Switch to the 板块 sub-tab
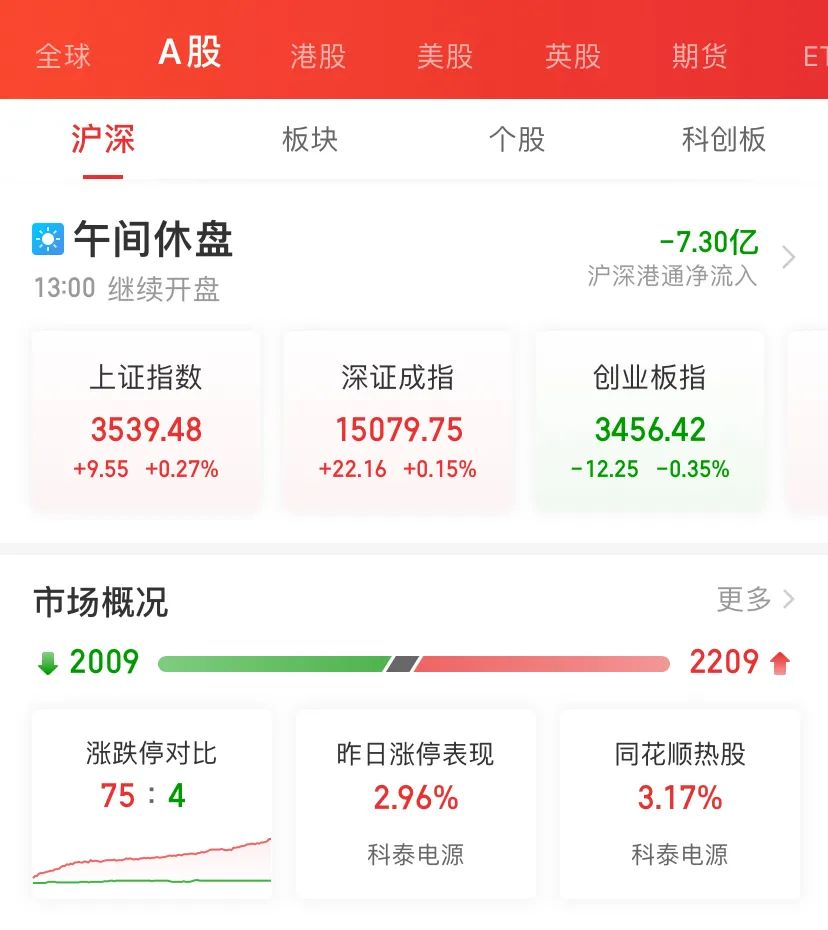 pos(310,139)
